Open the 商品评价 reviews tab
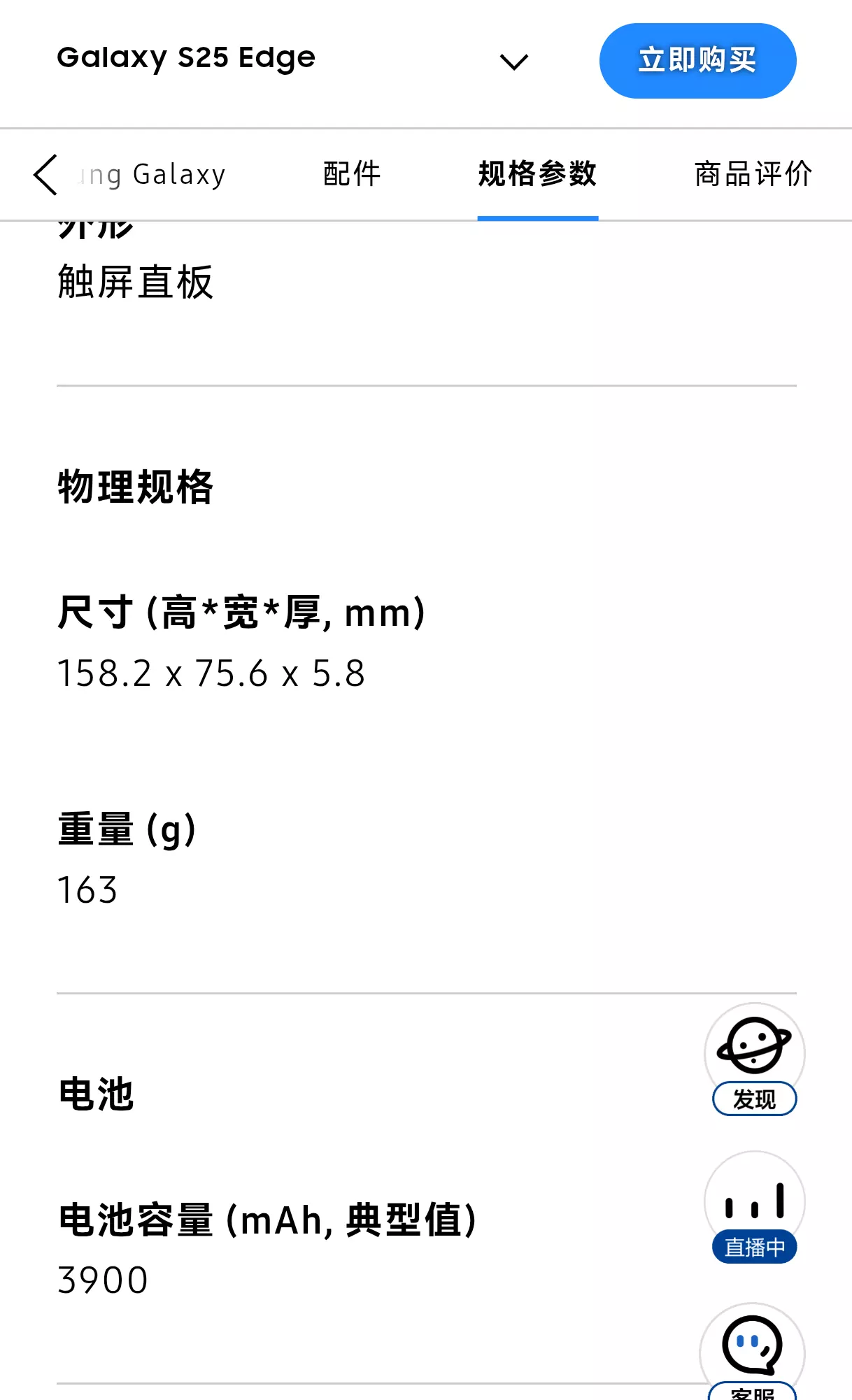The image size is (852, 1400). click(752, 173)
